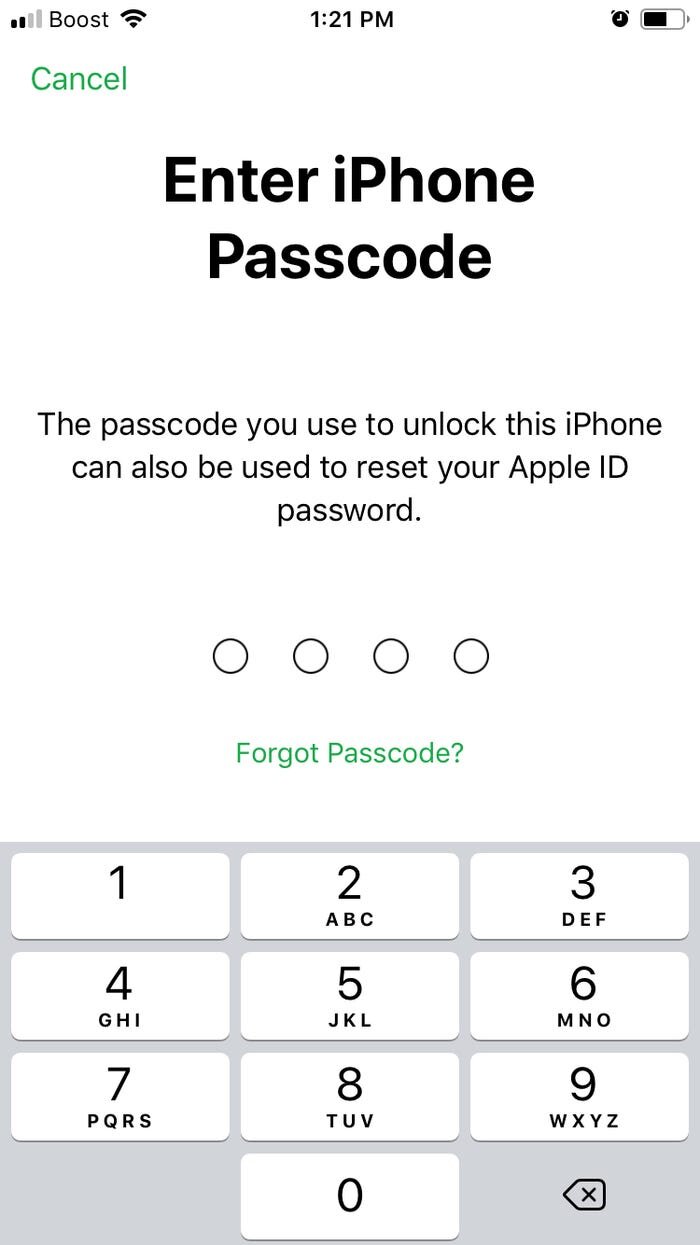This screenshot has height=1245, width=700.
Task: Tap the 6 MNO key
Action: click(580, 996)
